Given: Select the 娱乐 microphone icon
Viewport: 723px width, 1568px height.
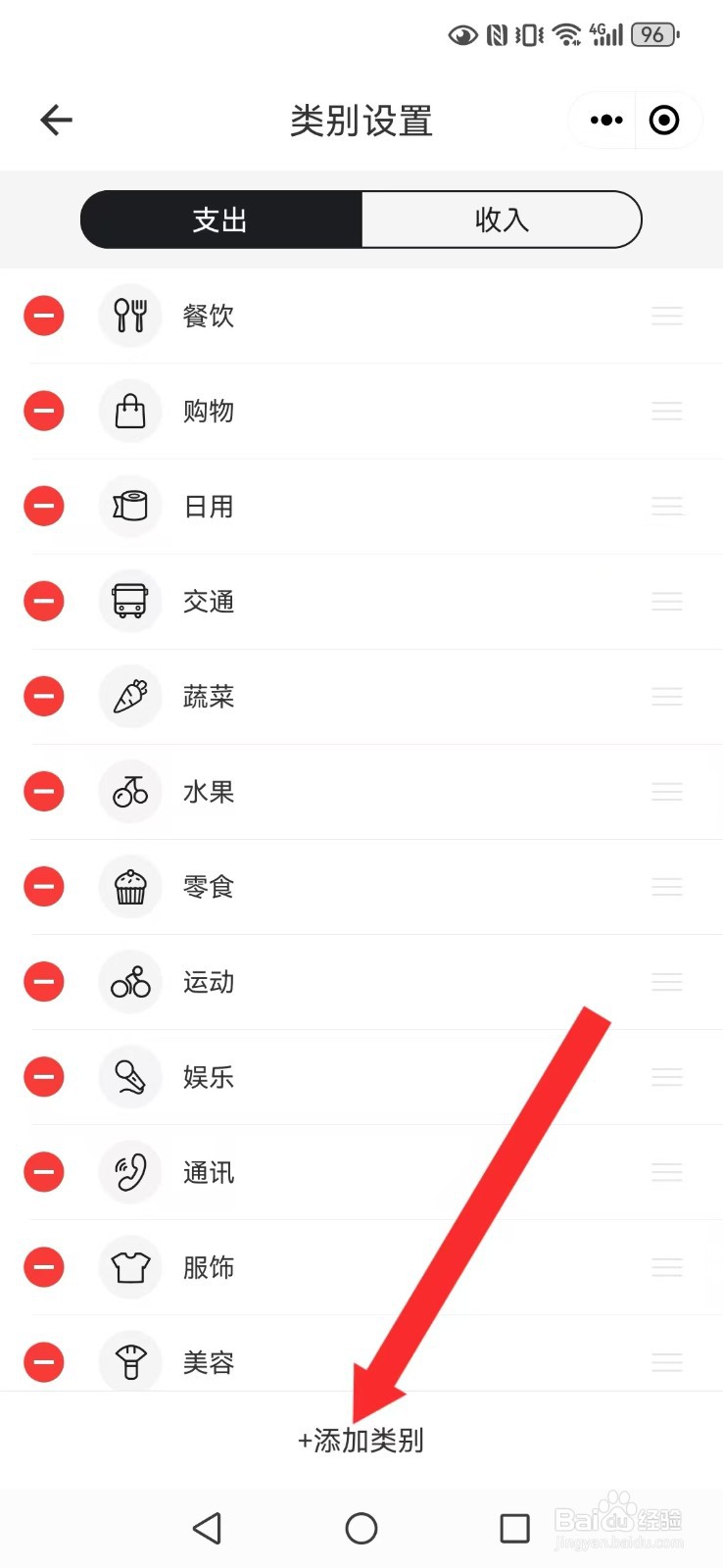Looking at the screenshot, I should tap(129, 1076).
